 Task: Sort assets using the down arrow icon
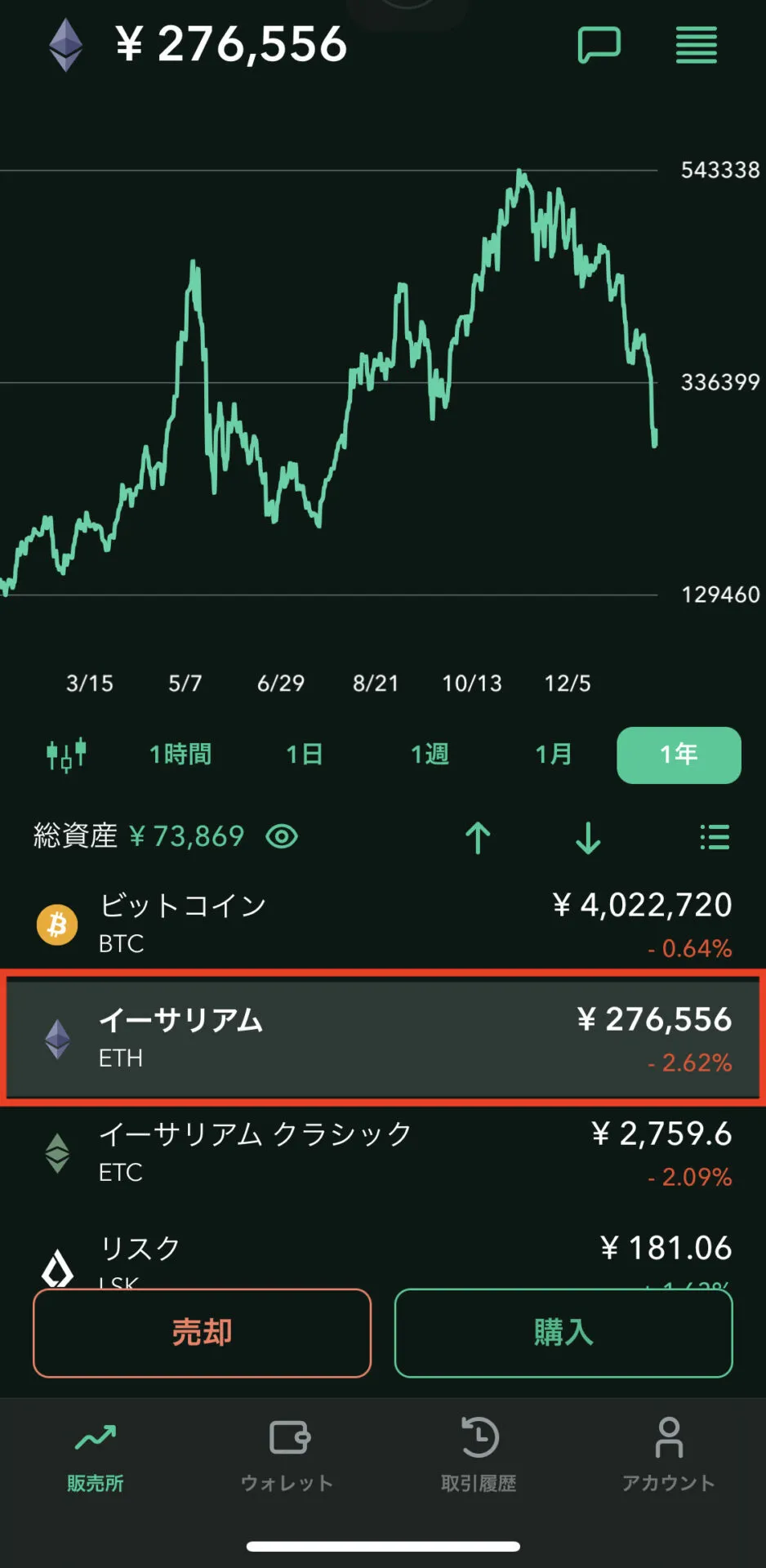coord(587,837)
